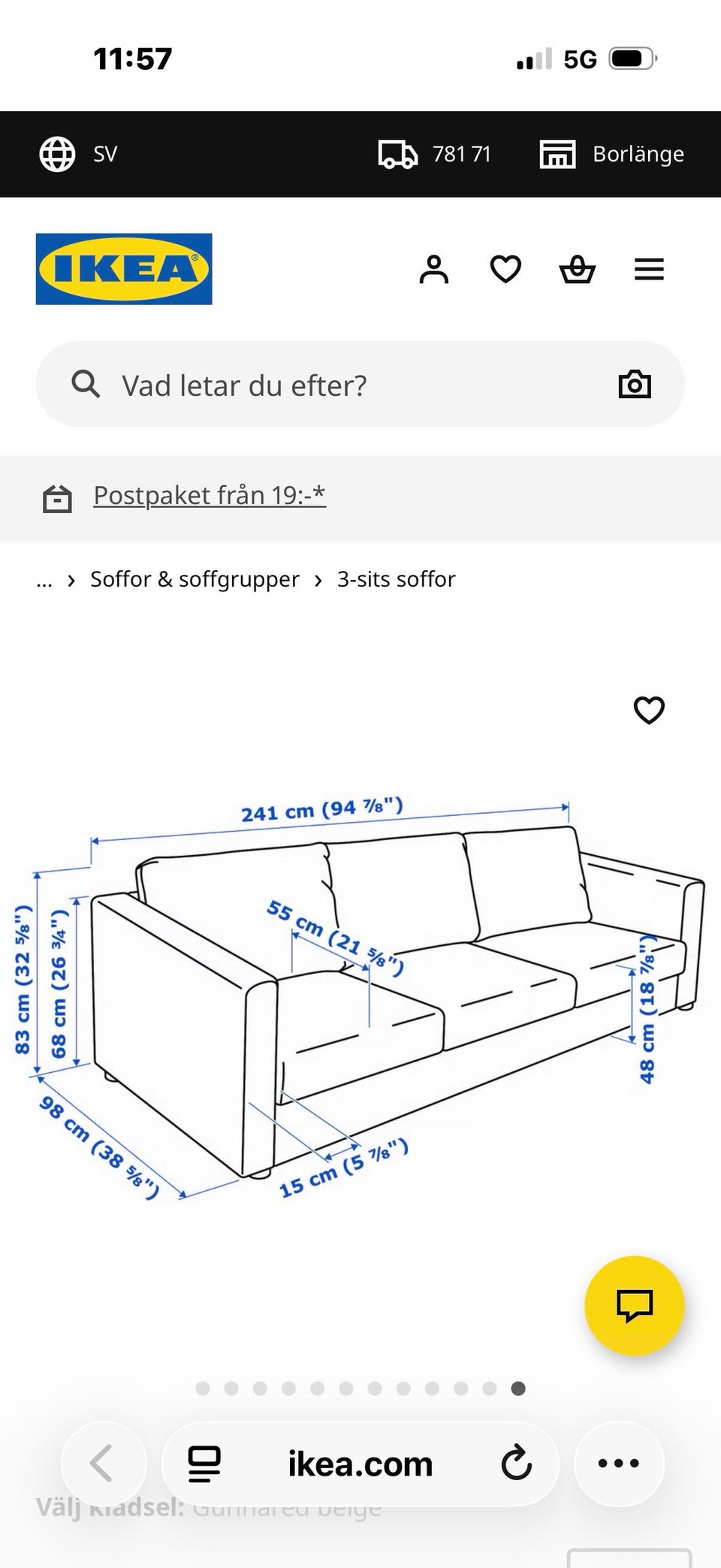The image size is (721, 1568).
Task: Change delivery postcode 781 71
Action: tap(435, 154)
